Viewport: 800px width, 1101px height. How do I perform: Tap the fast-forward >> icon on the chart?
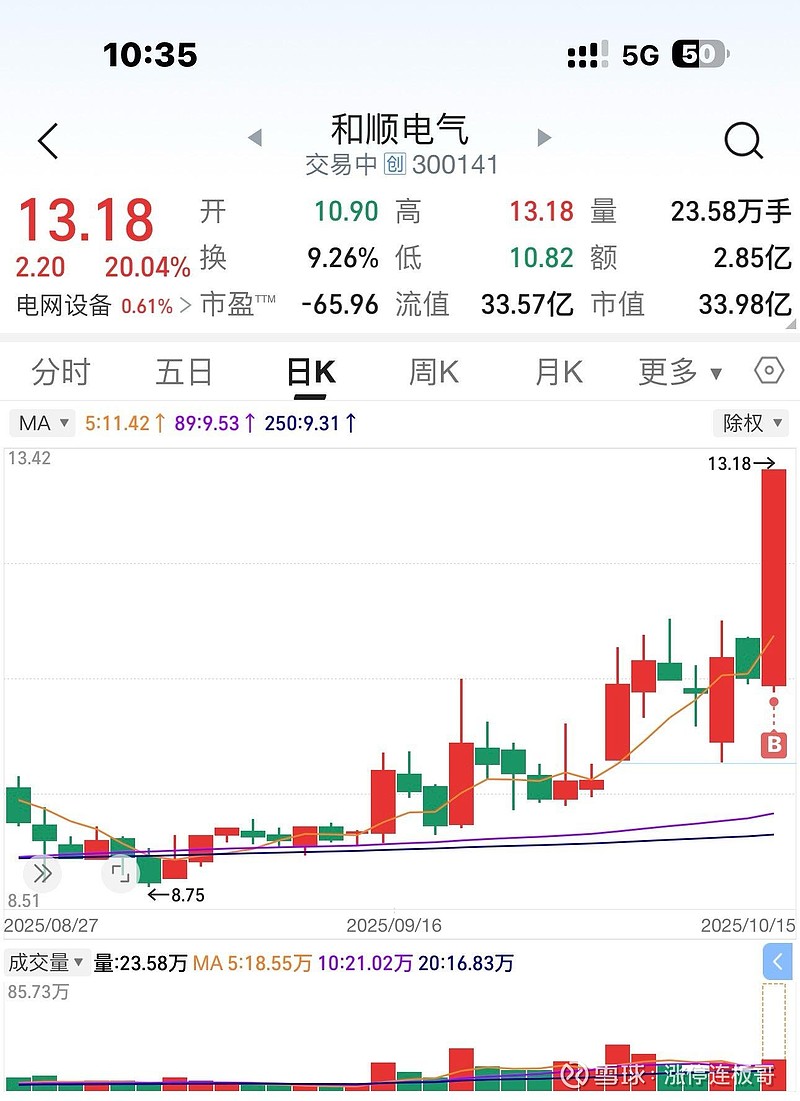click(x=42, y=873)
